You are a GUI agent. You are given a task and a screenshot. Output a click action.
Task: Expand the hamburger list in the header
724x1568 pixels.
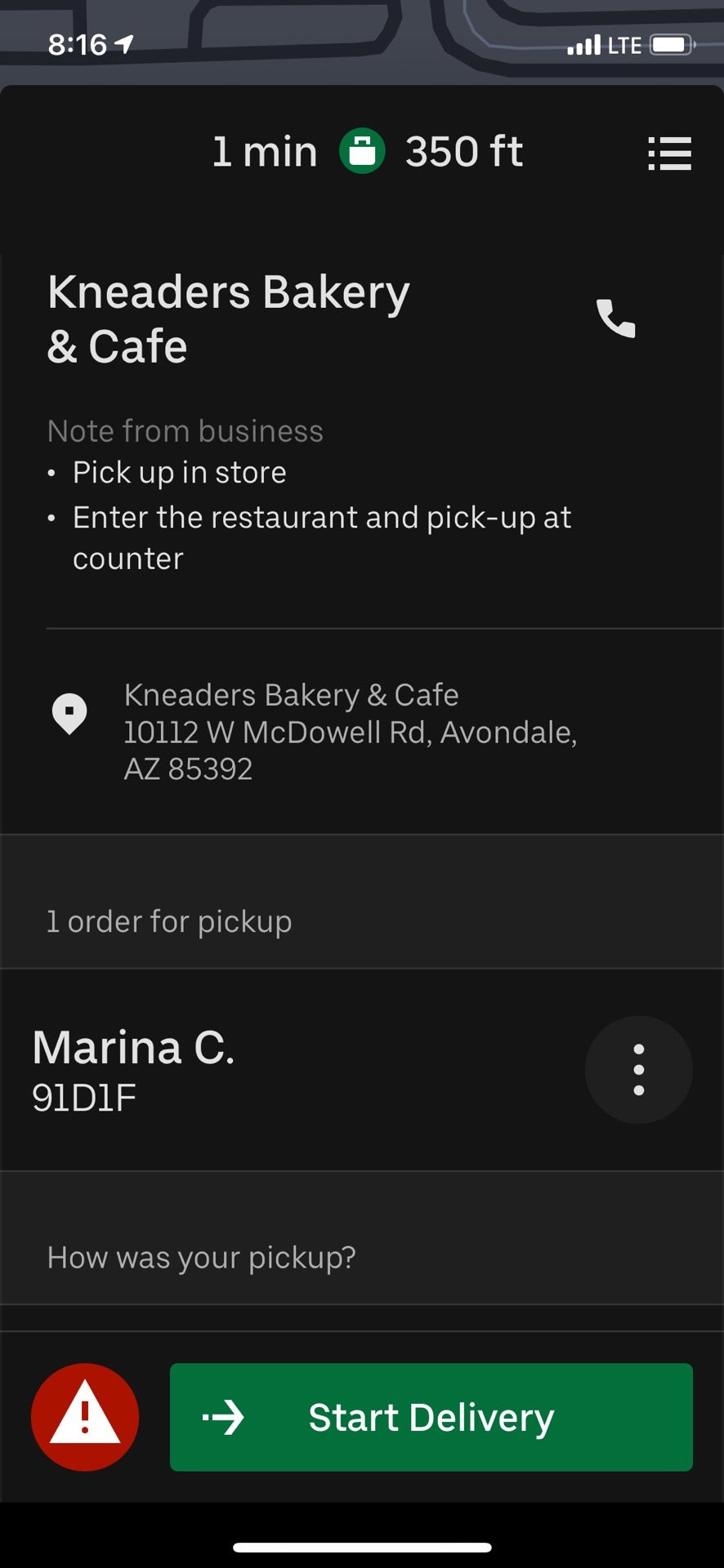point(668,154)
